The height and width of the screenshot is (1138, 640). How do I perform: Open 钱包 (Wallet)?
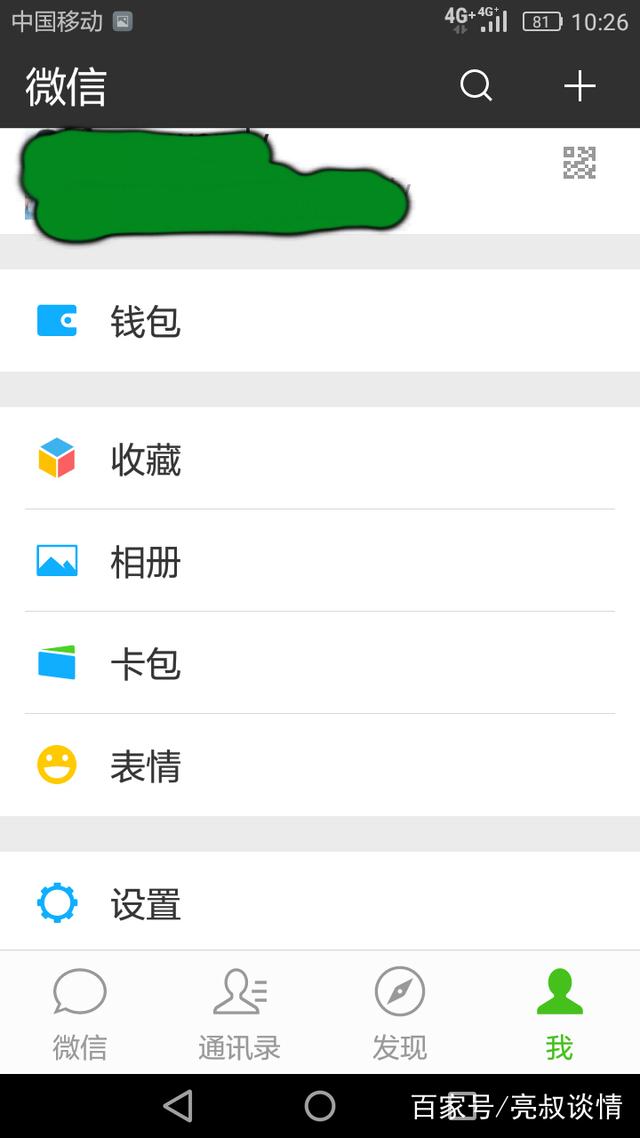320,320
